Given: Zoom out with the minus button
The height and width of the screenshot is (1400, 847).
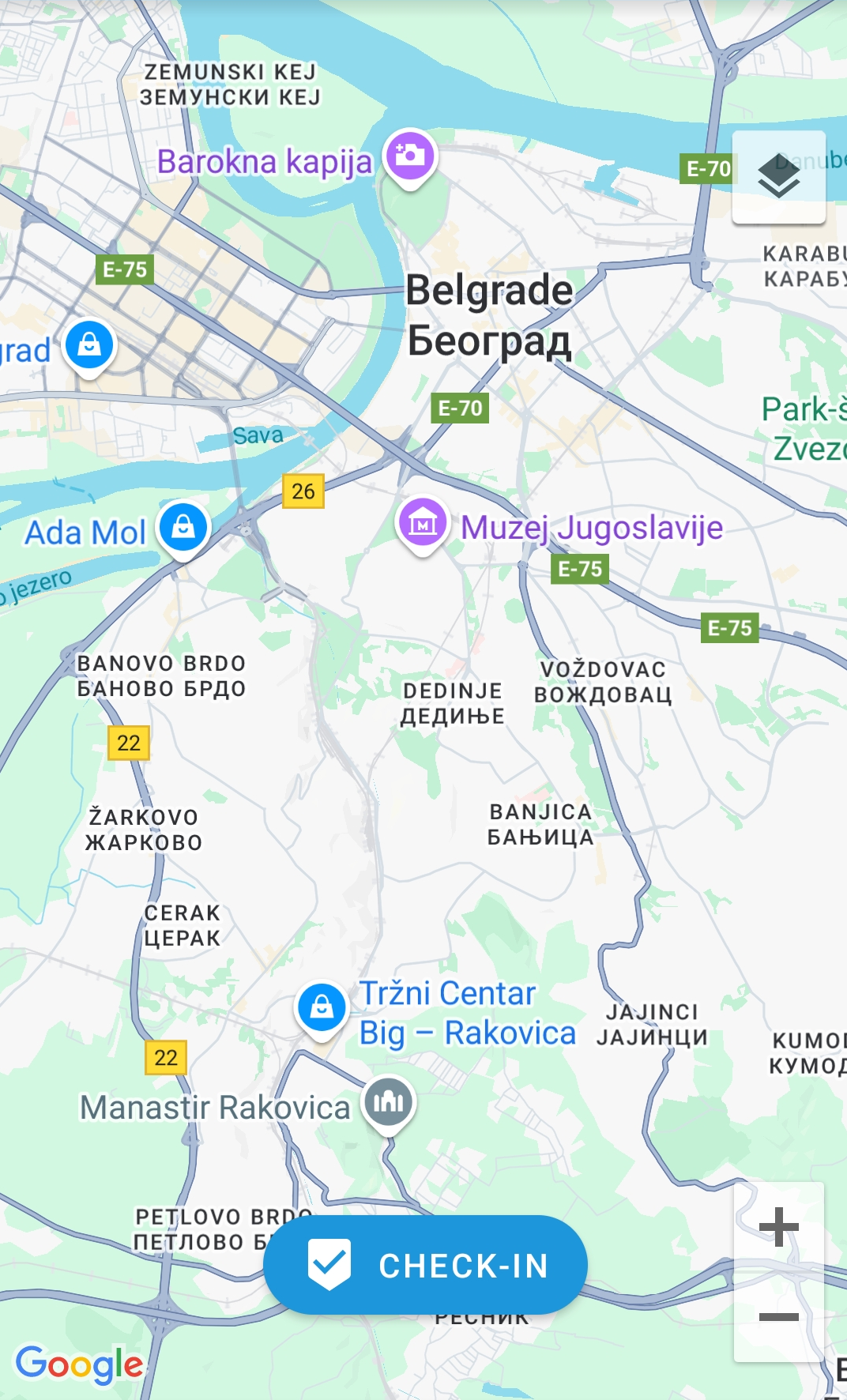Looking at the screenshot, I should point(779,1316).
